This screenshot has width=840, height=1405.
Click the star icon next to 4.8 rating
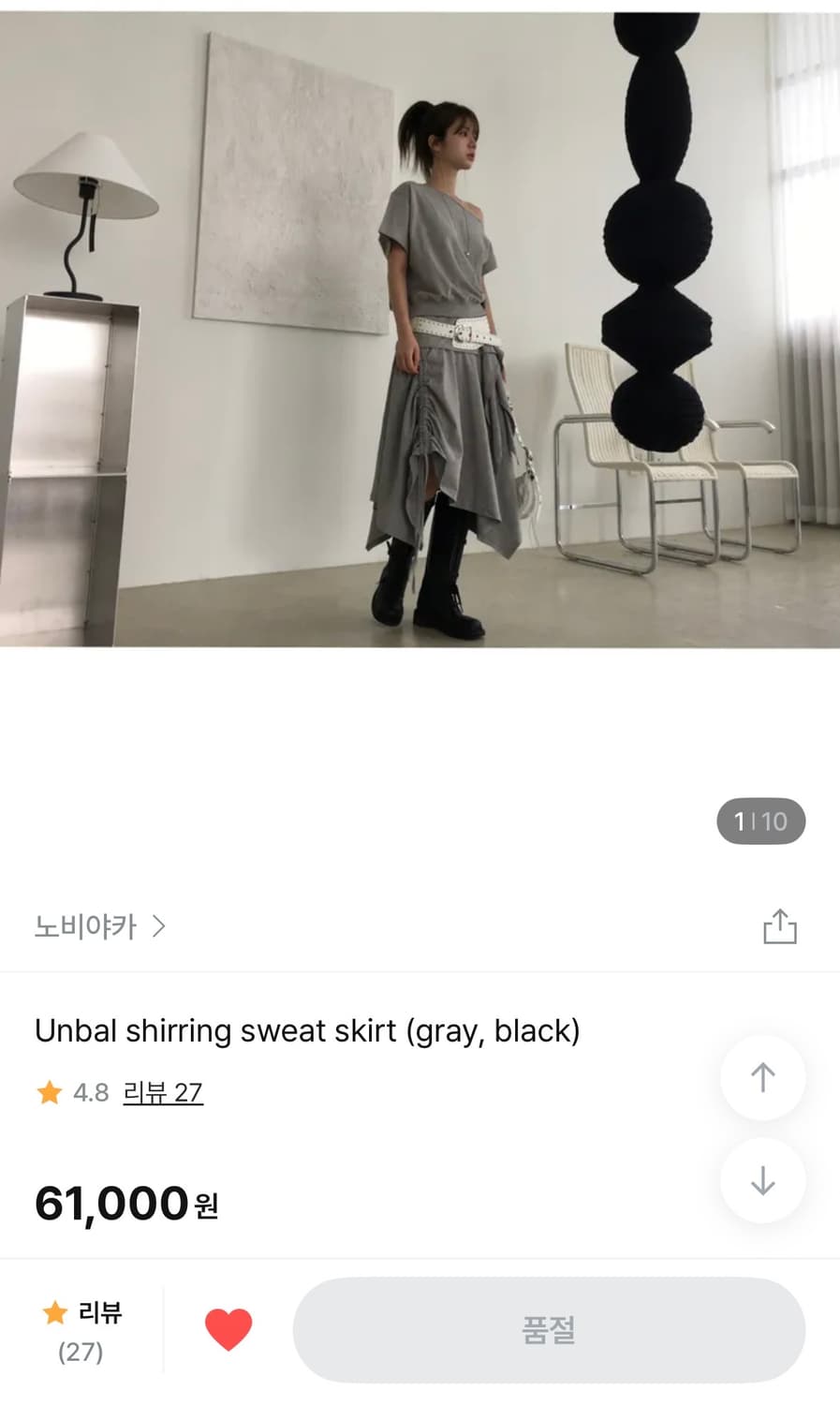point(49,1093)
